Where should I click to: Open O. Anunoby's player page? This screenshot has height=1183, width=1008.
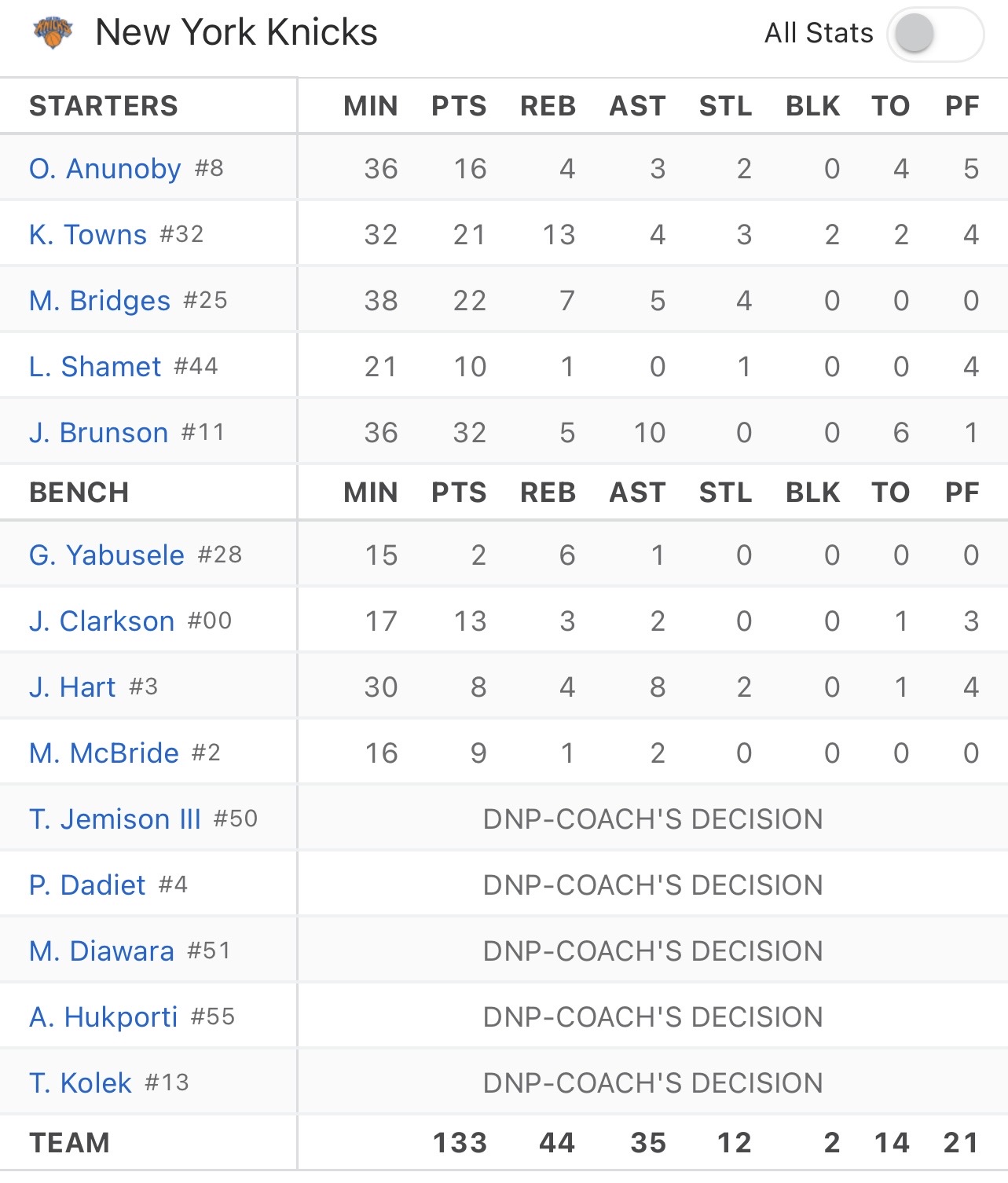click(x=105, y=169)
